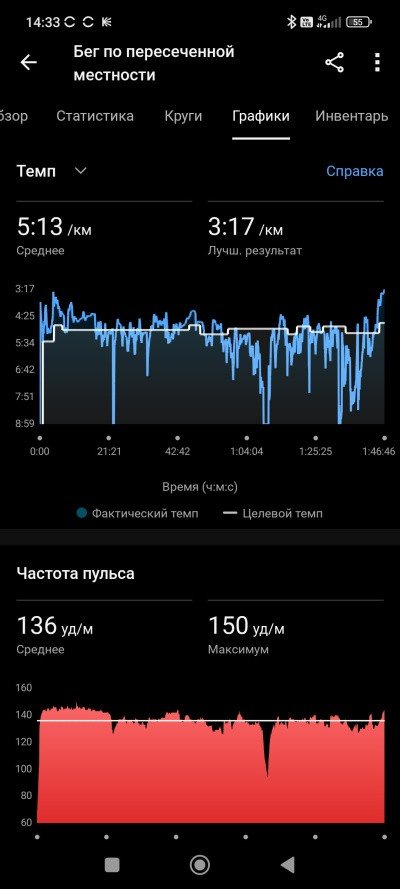400x889 pixels.
Task: Go back using the top-left arrow
Action: (x=28, y=62)
